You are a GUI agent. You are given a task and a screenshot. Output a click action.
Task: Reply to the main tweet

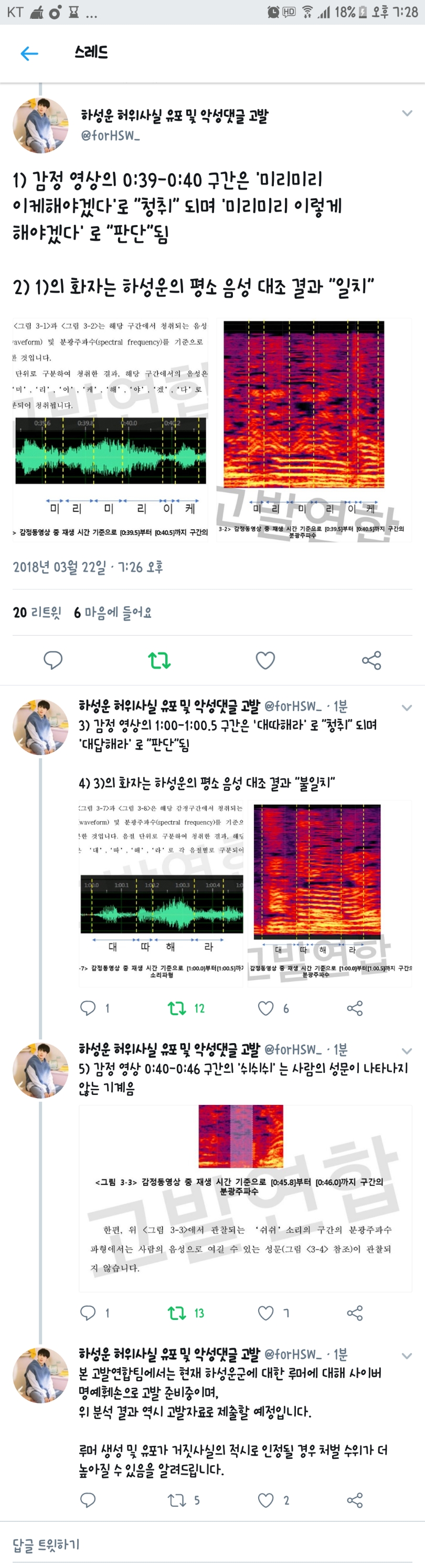[53, 660]
